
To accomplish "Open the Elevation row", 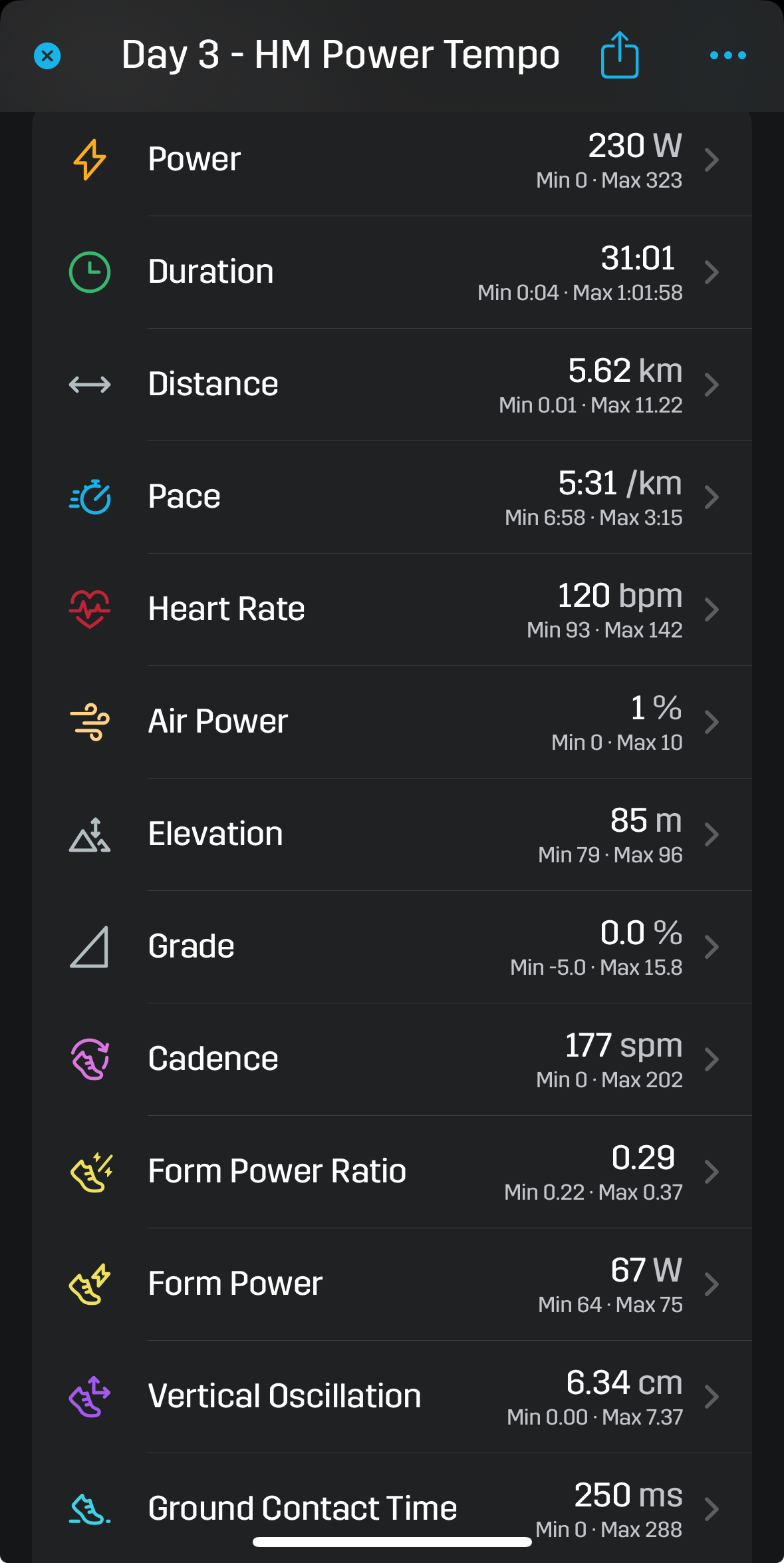I will pos(392,834).
